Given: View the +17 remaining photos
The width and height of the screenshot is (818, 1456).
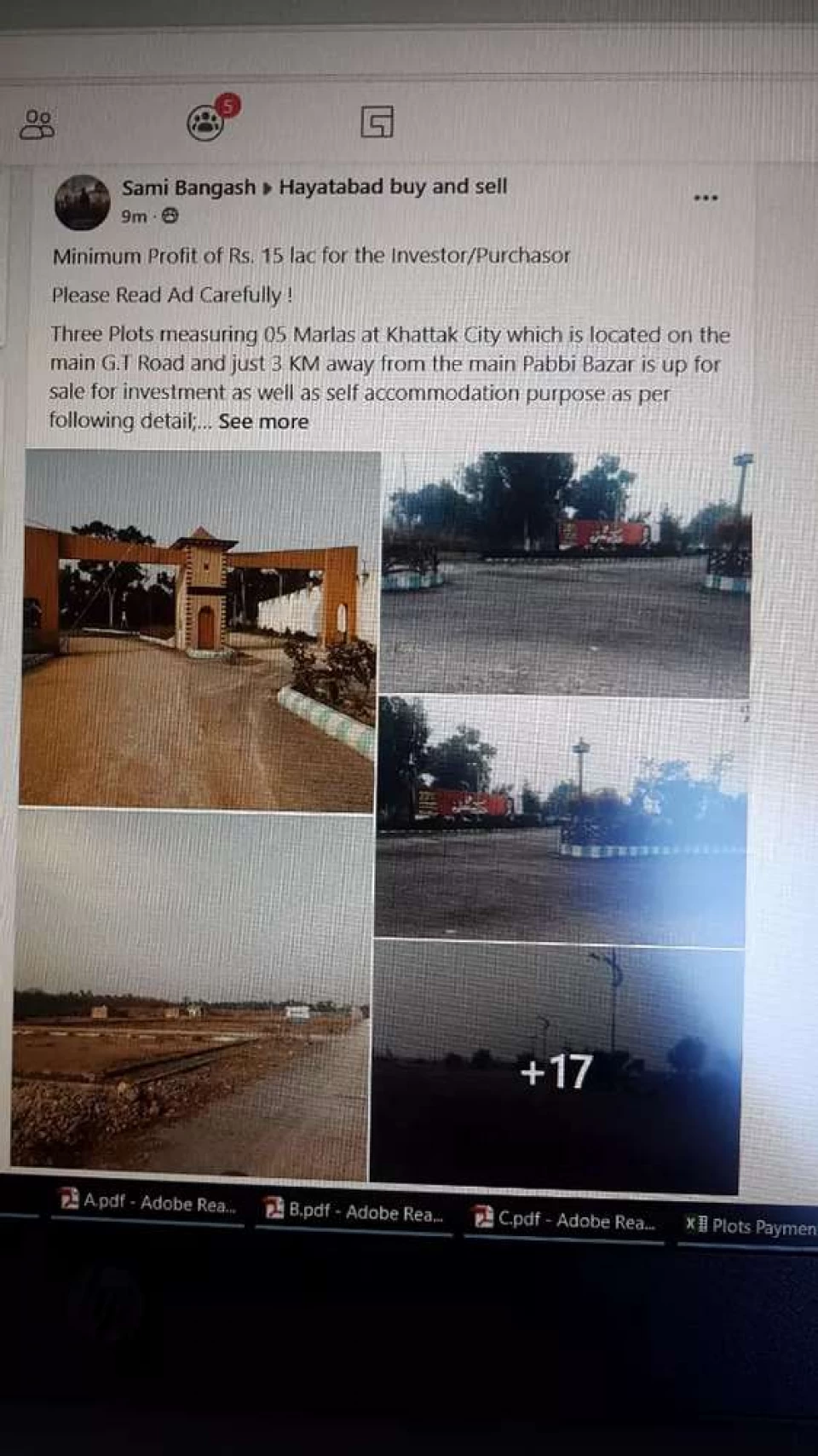Looking at the screenshot, I should click(556, 1069).
